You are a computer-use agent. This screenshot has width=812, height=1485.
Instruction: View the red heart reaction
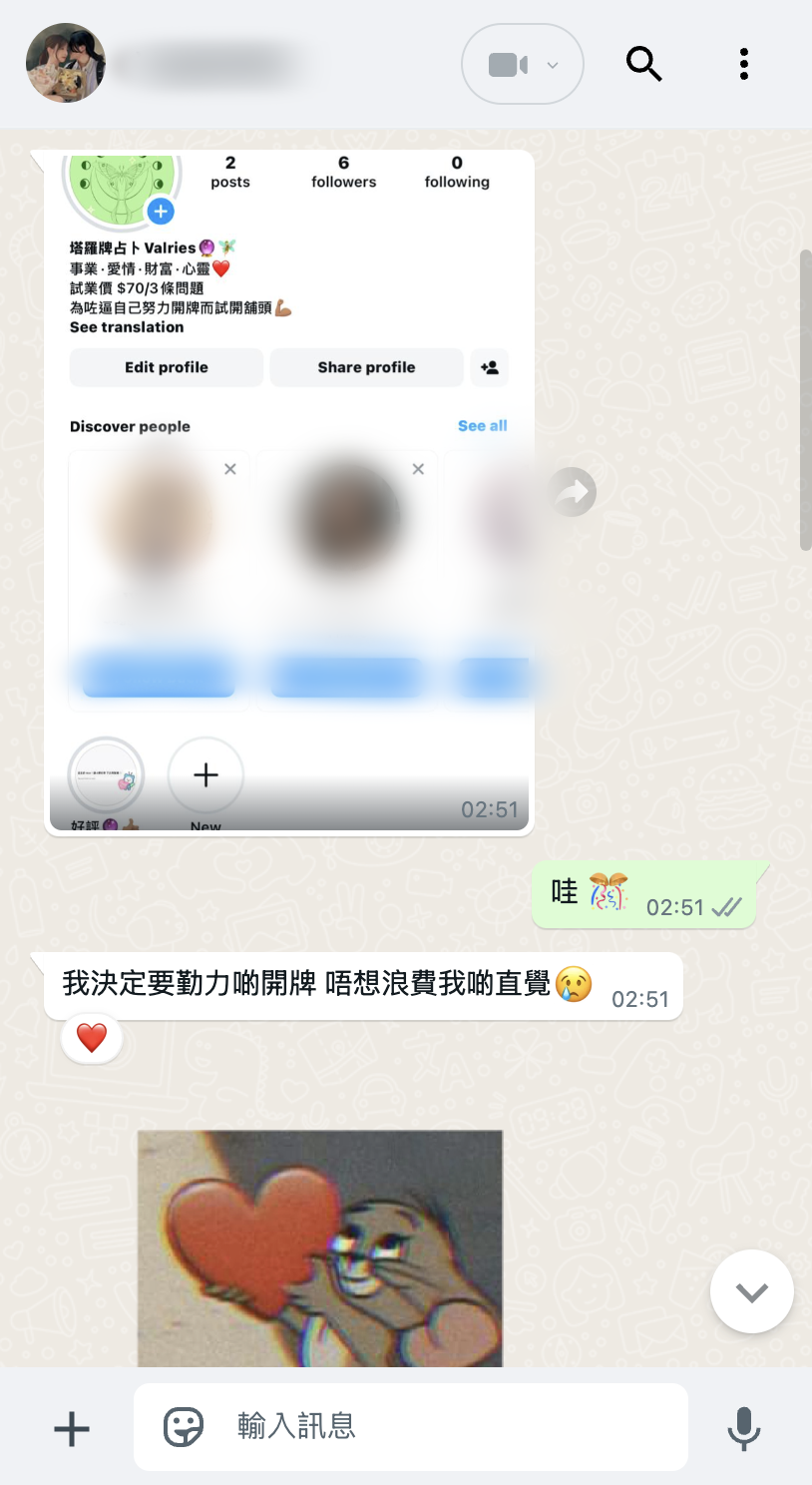click(92, 1038)
